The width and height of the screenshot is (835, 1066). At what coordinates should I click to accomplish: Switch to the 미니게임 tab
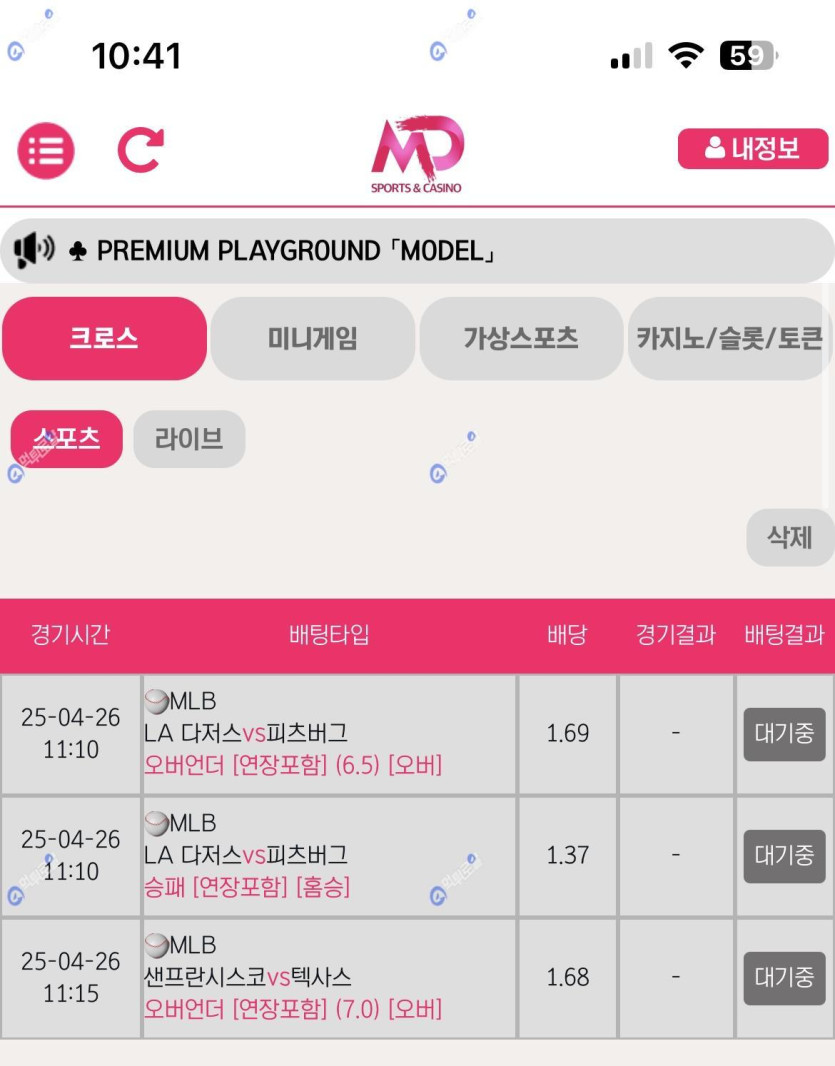tap(312, 338)
